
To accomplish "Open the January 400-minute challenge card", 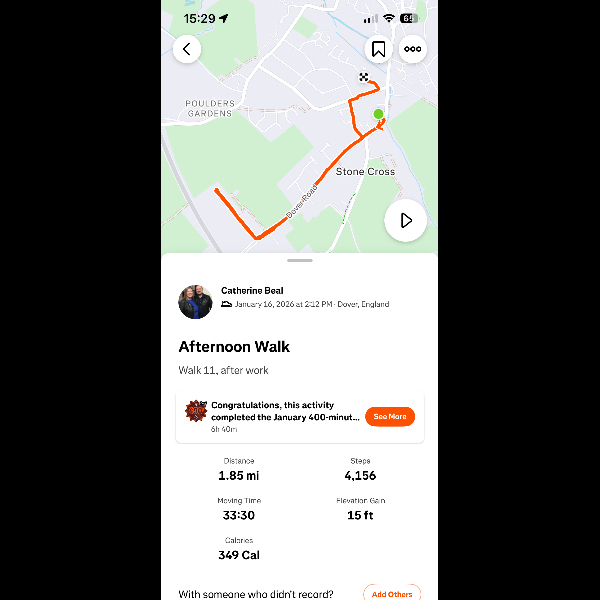I will click(x=280, y=417).
